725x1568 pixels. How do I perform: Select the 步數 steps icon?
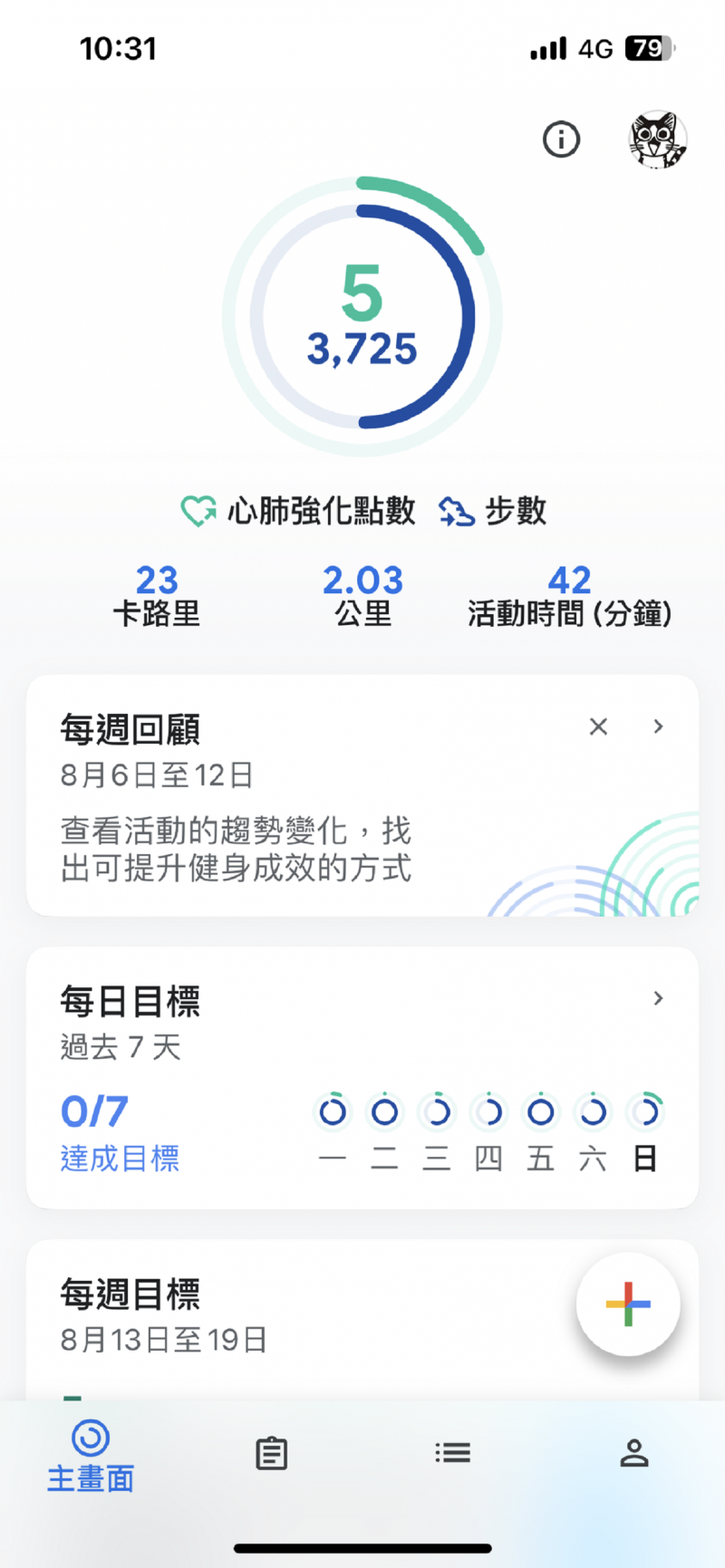pos(457,511)
